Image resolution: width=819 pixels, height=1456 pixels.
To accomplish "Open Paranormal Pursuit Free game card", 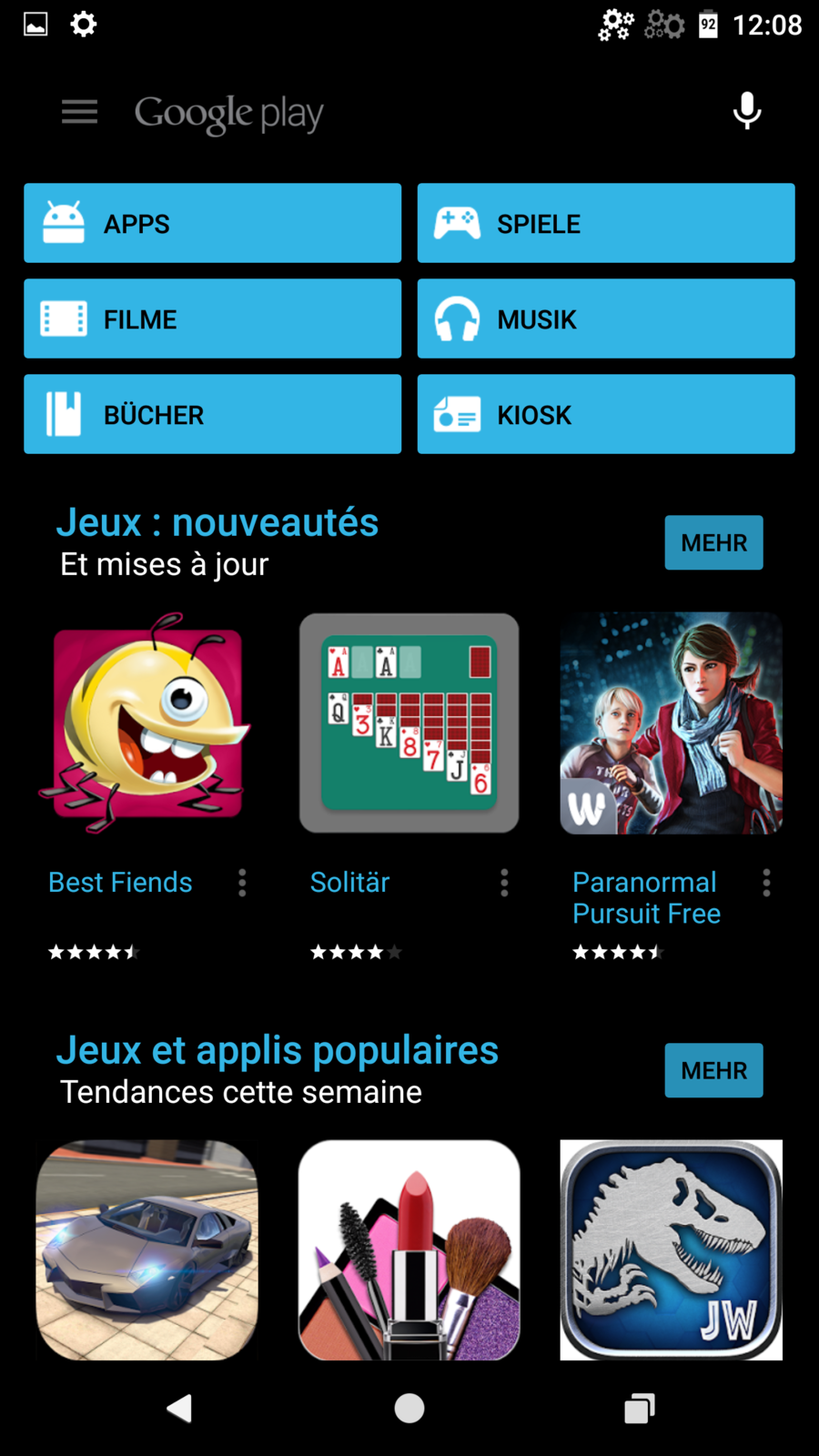I will click(x=671, y=723).
